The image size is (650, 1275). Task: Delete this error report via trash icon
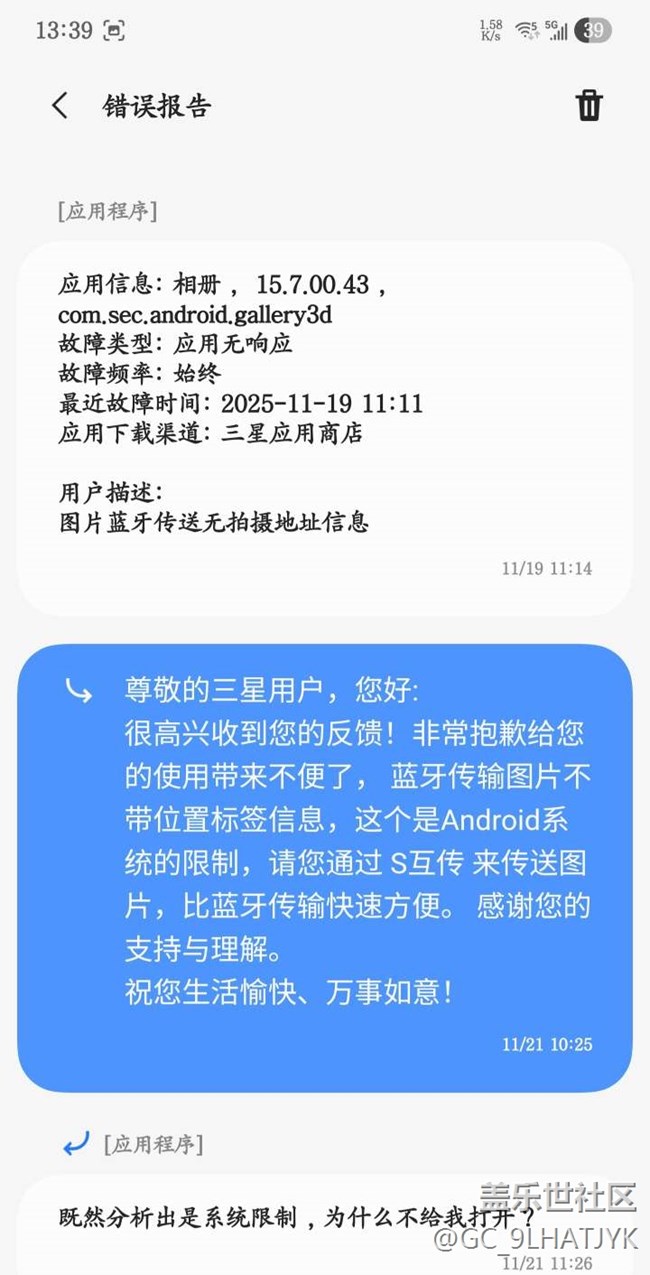[x=589, y=105]
